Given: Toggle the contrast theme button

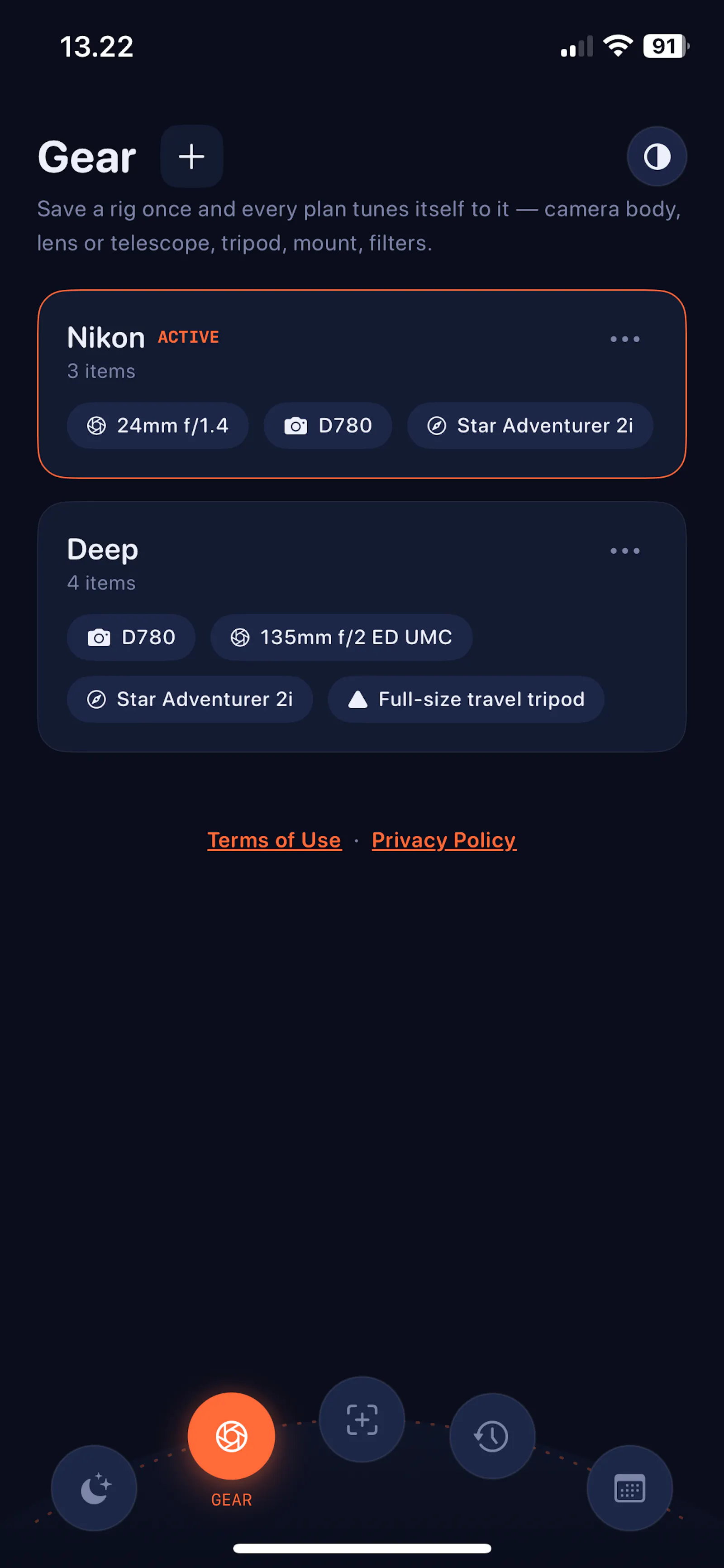Looking at the screenshot, I should 657,156.
